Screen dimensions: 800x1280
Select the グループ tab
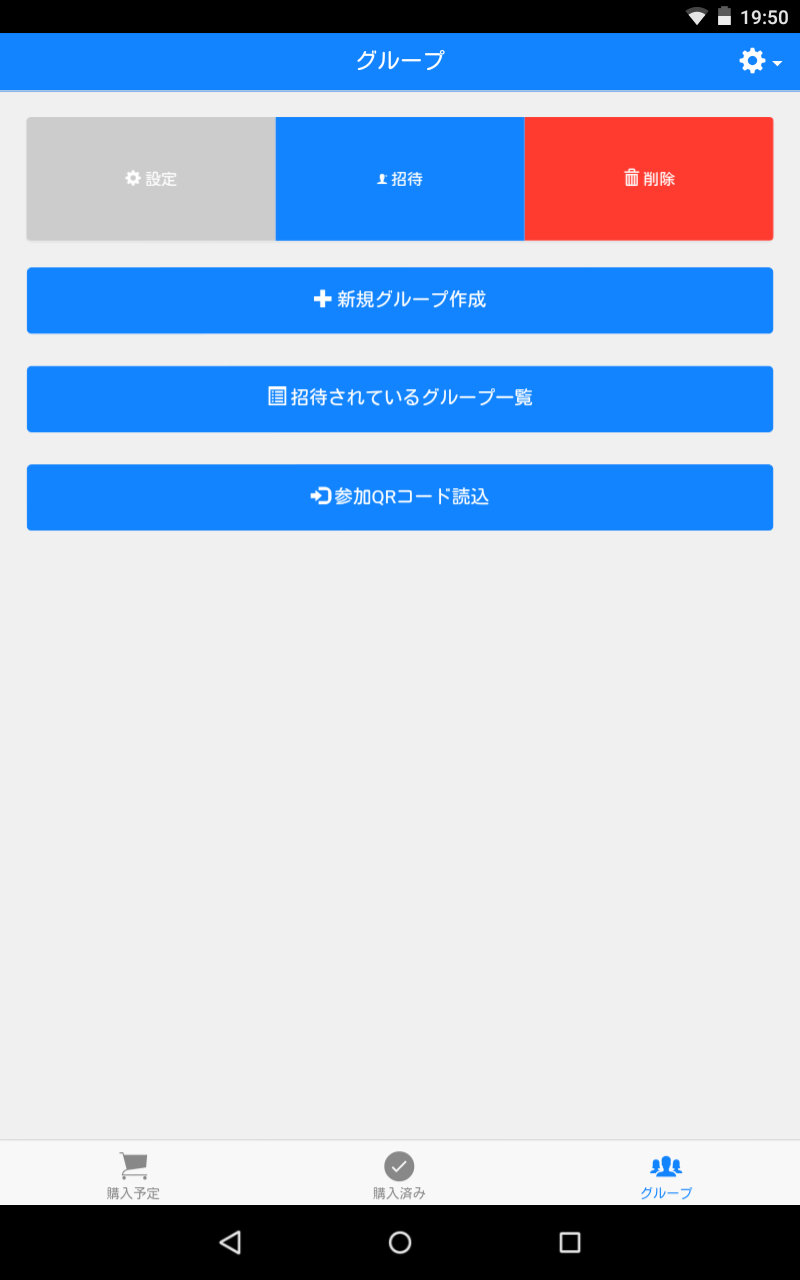coord(666,1174)
